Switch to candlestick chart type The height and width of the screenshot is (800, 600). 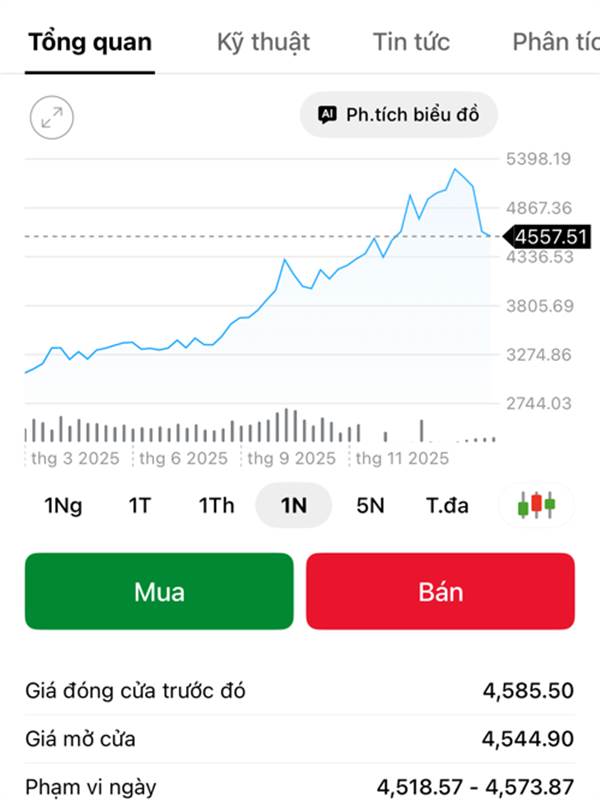tap(536, 505)
